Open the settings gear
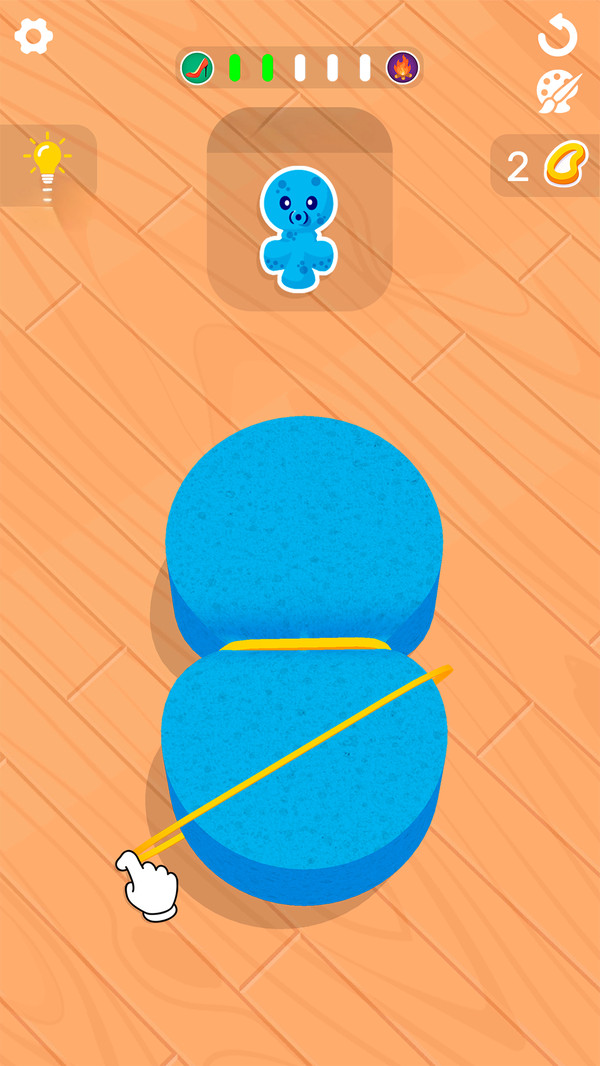This screenshot has height=1066, width=600. click(33, 37)
